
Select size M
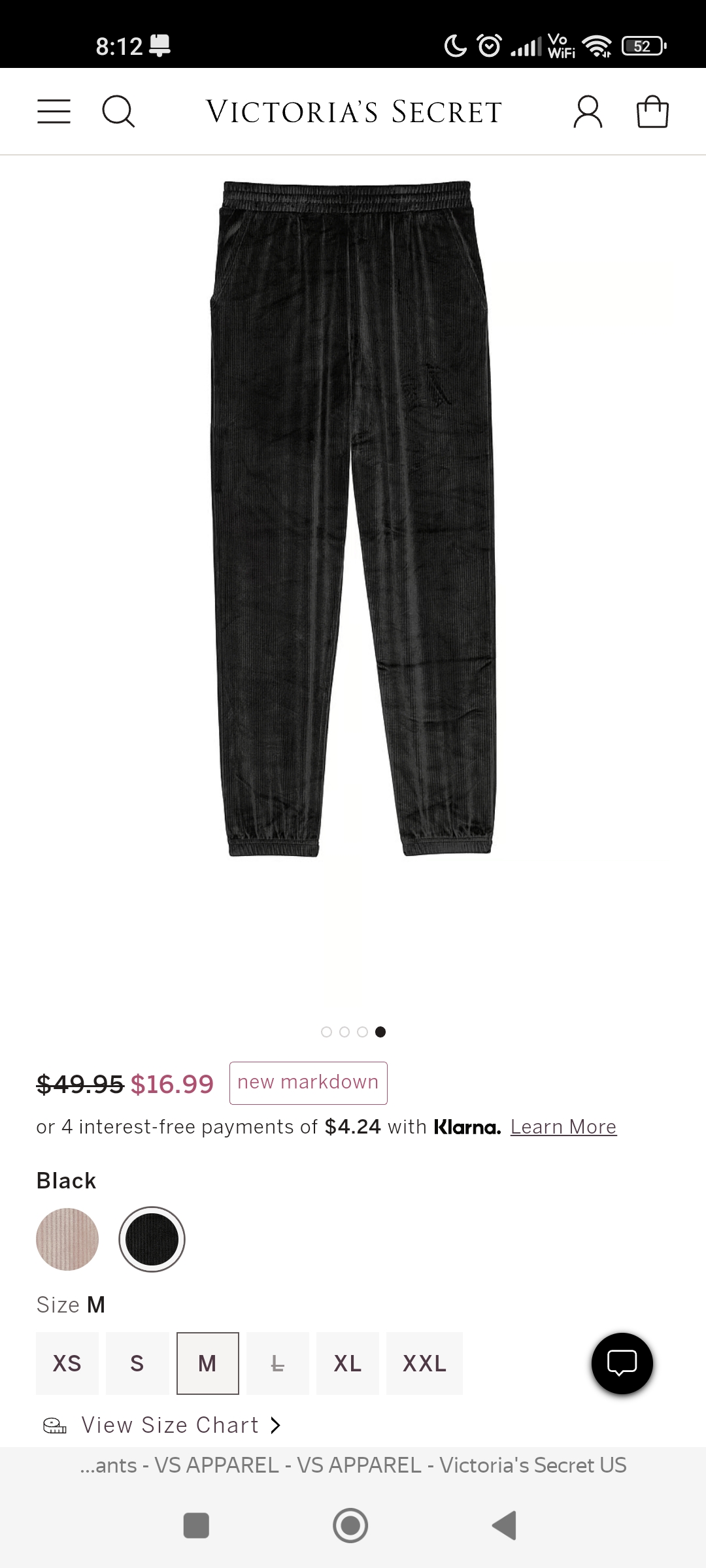click(x=207, y=1364)
